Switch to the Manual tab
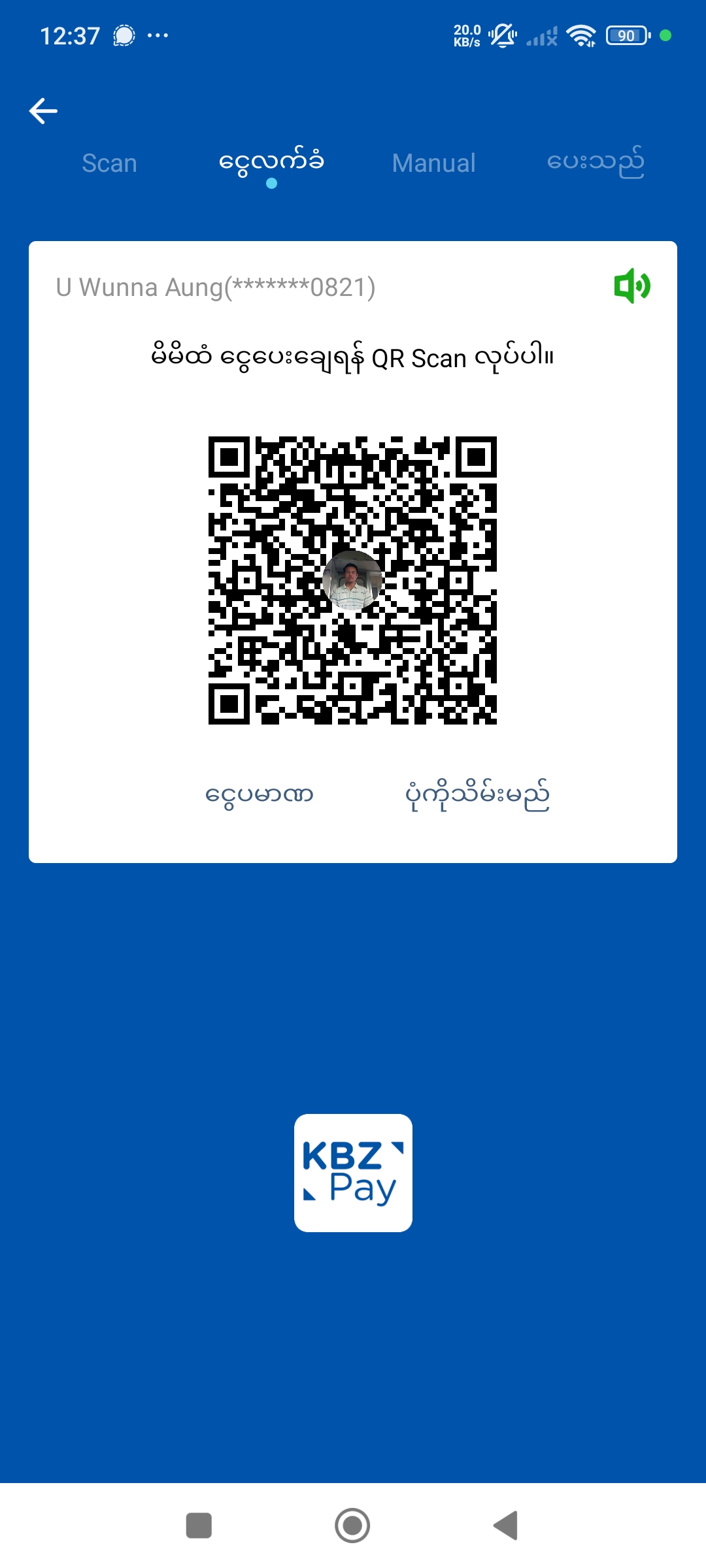The image size is (706, 1568). (434, 163)
